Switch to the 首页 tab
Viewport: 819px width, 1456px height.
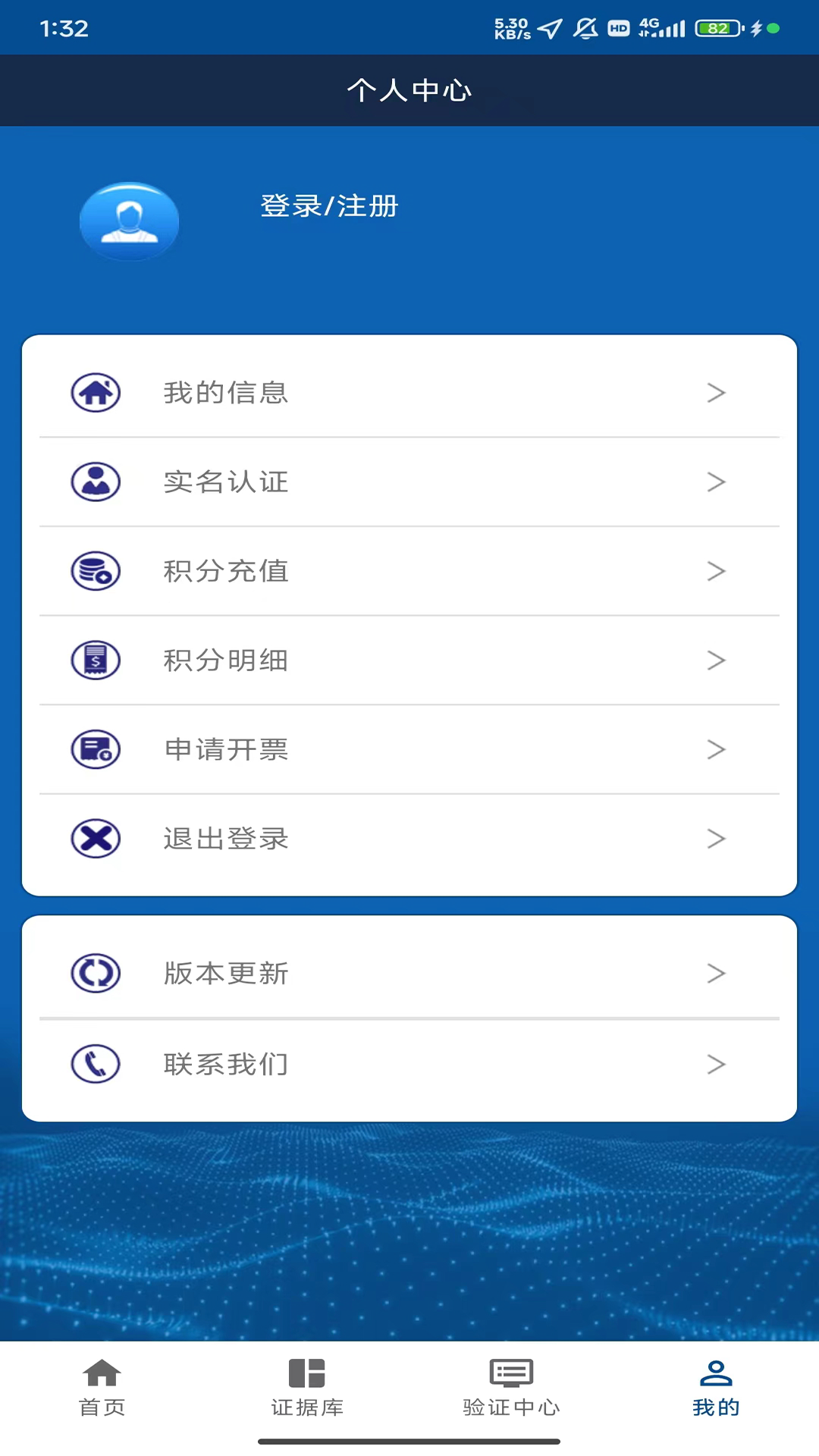point(102,1385)
